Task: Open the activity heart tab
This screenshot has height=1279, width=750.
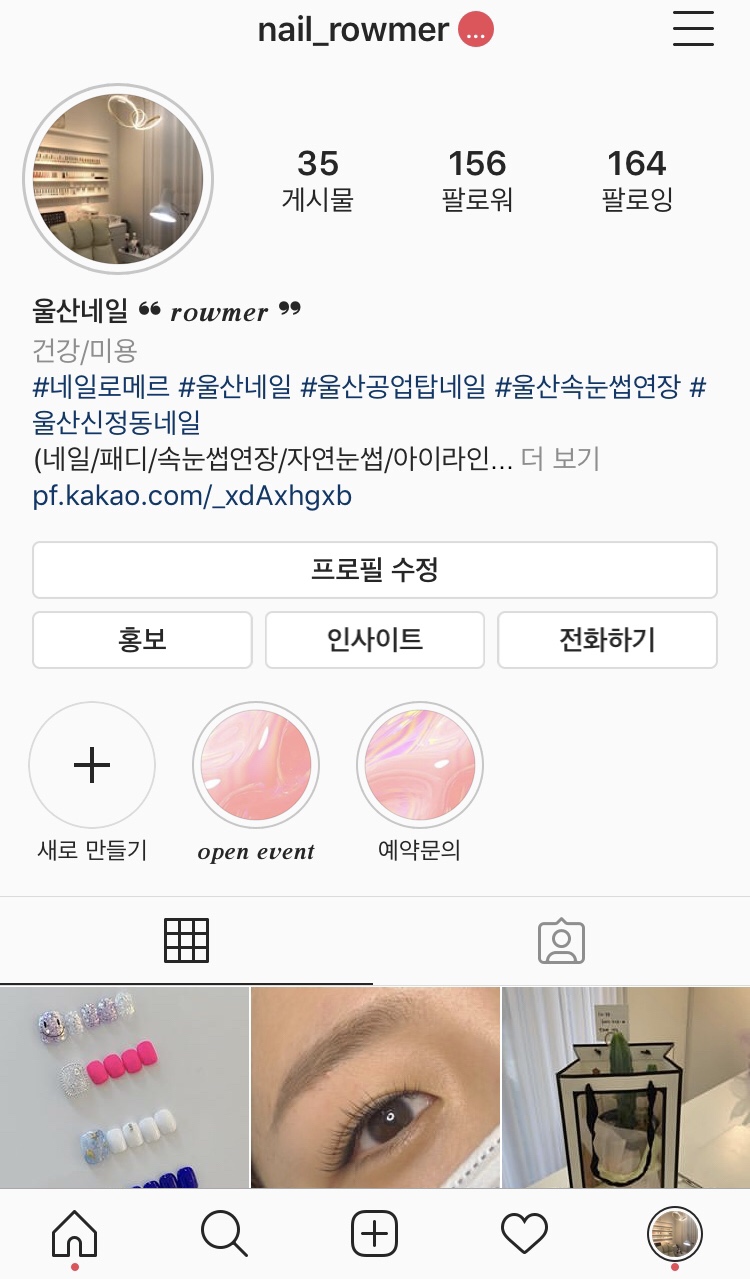Action: 525,1234
